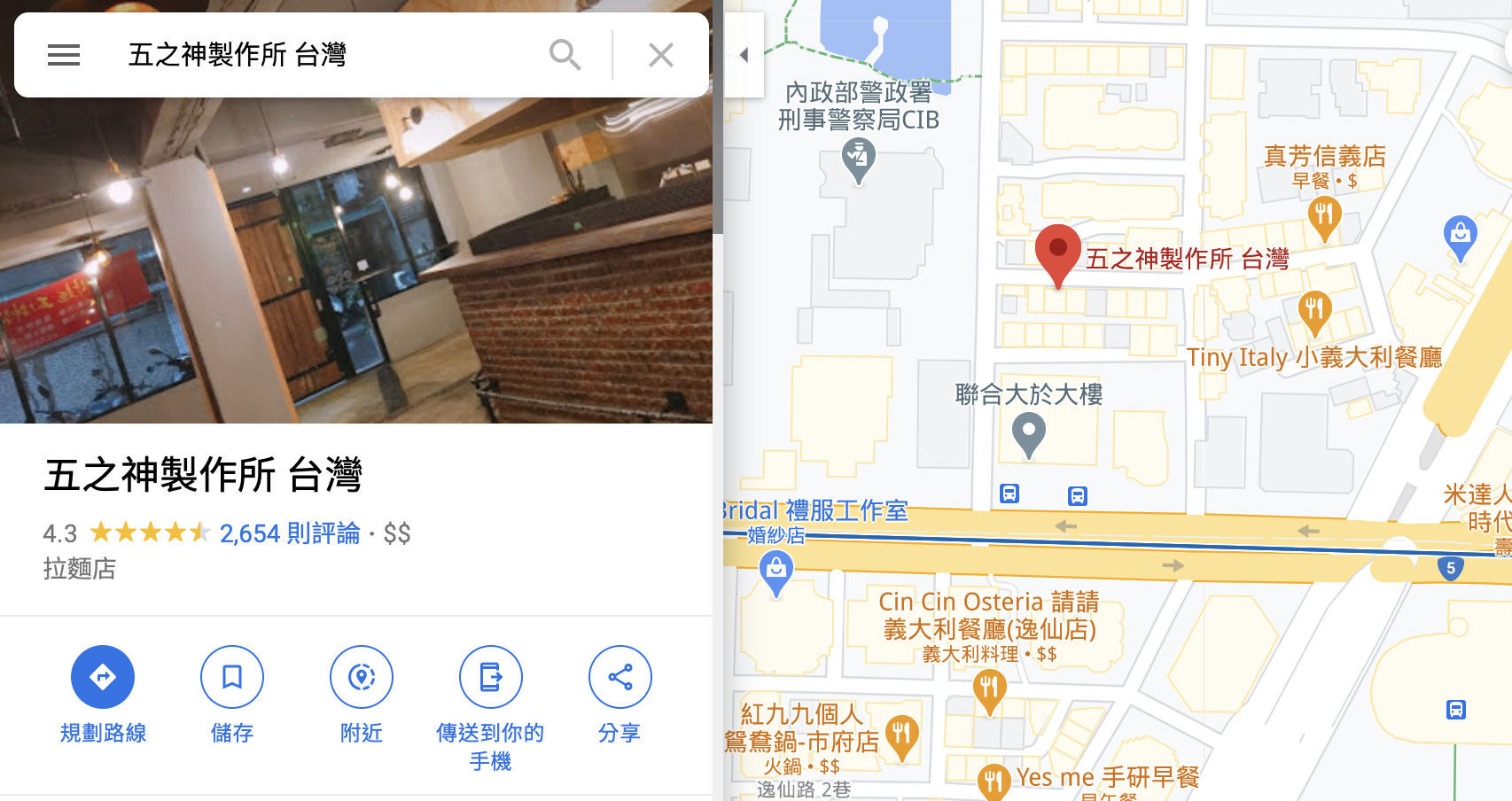This screenshot has width=1512, height=801.
Task: Select 聯合大於大樓 map marker
Action: [x=1028, y=433]
